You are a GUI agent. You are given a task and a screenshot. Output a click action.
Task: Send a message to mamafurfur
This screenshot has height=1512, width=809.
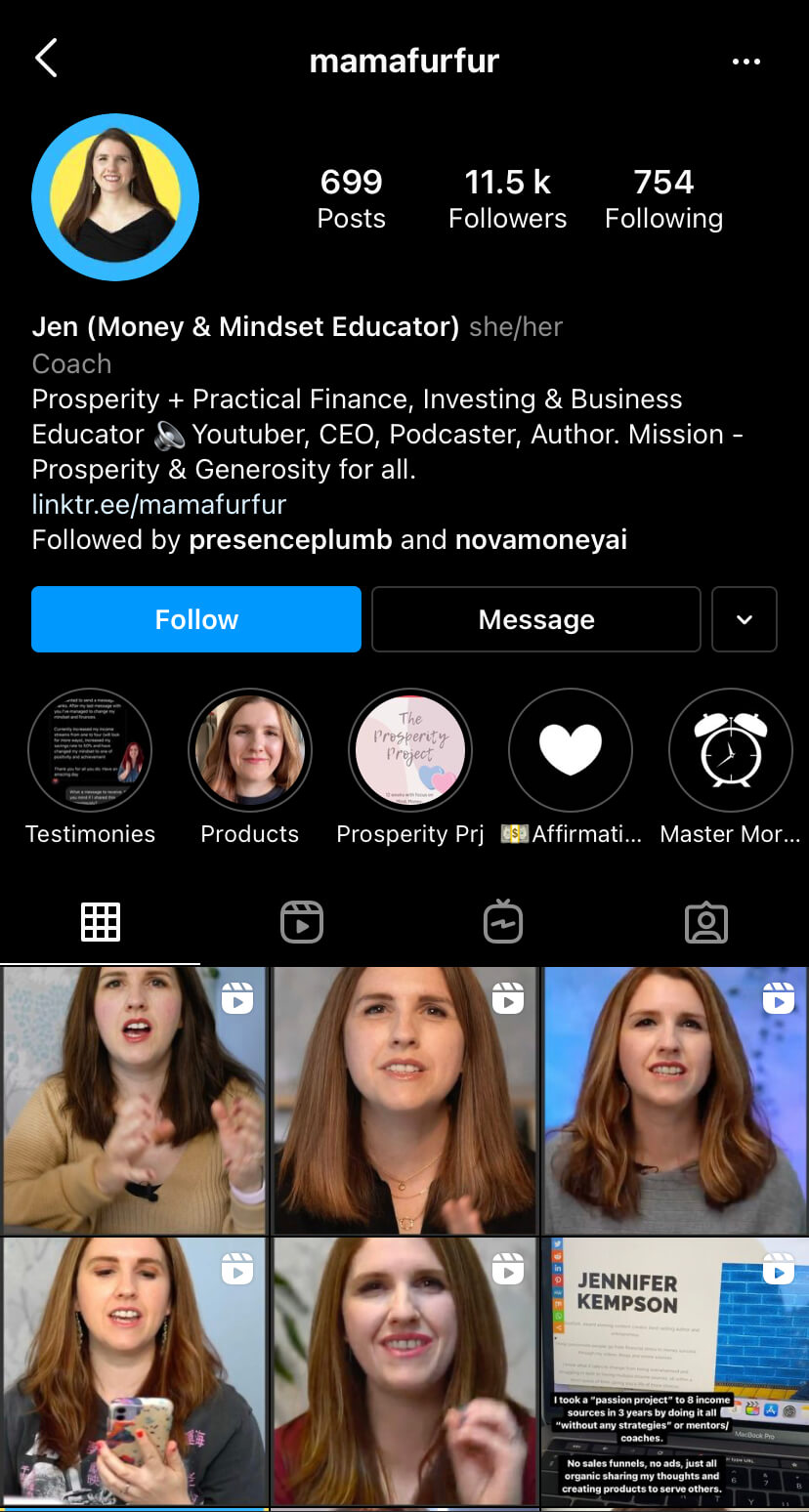[x=535, y=619]
